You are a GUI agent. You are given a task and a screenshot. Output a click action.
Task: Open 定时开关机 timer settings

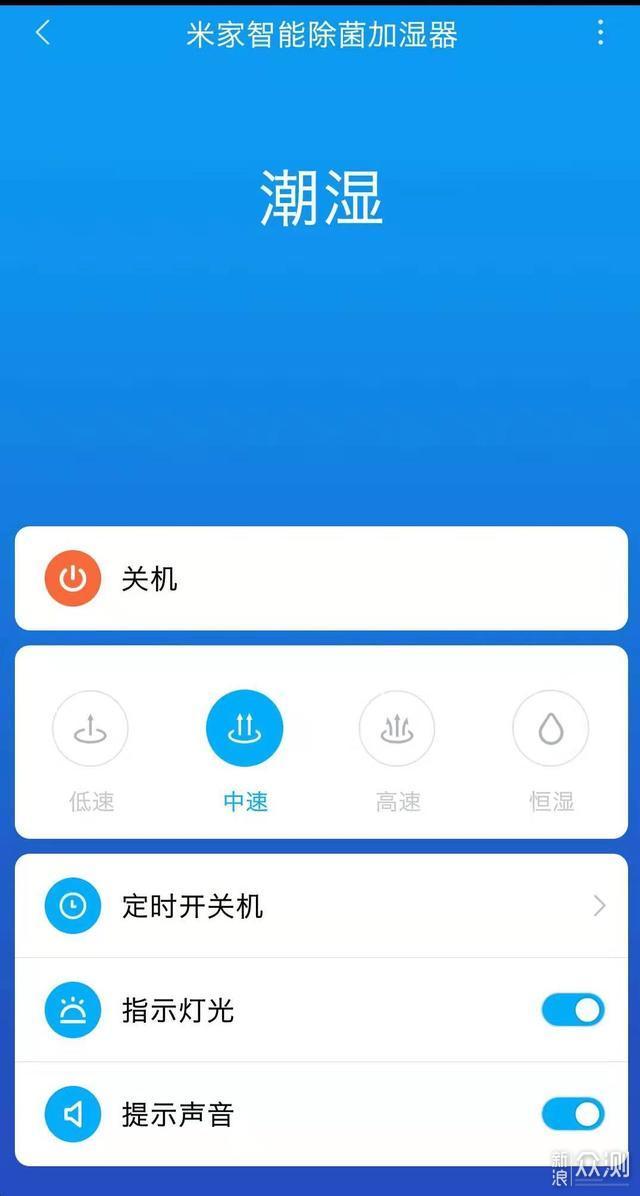point(320,906)
